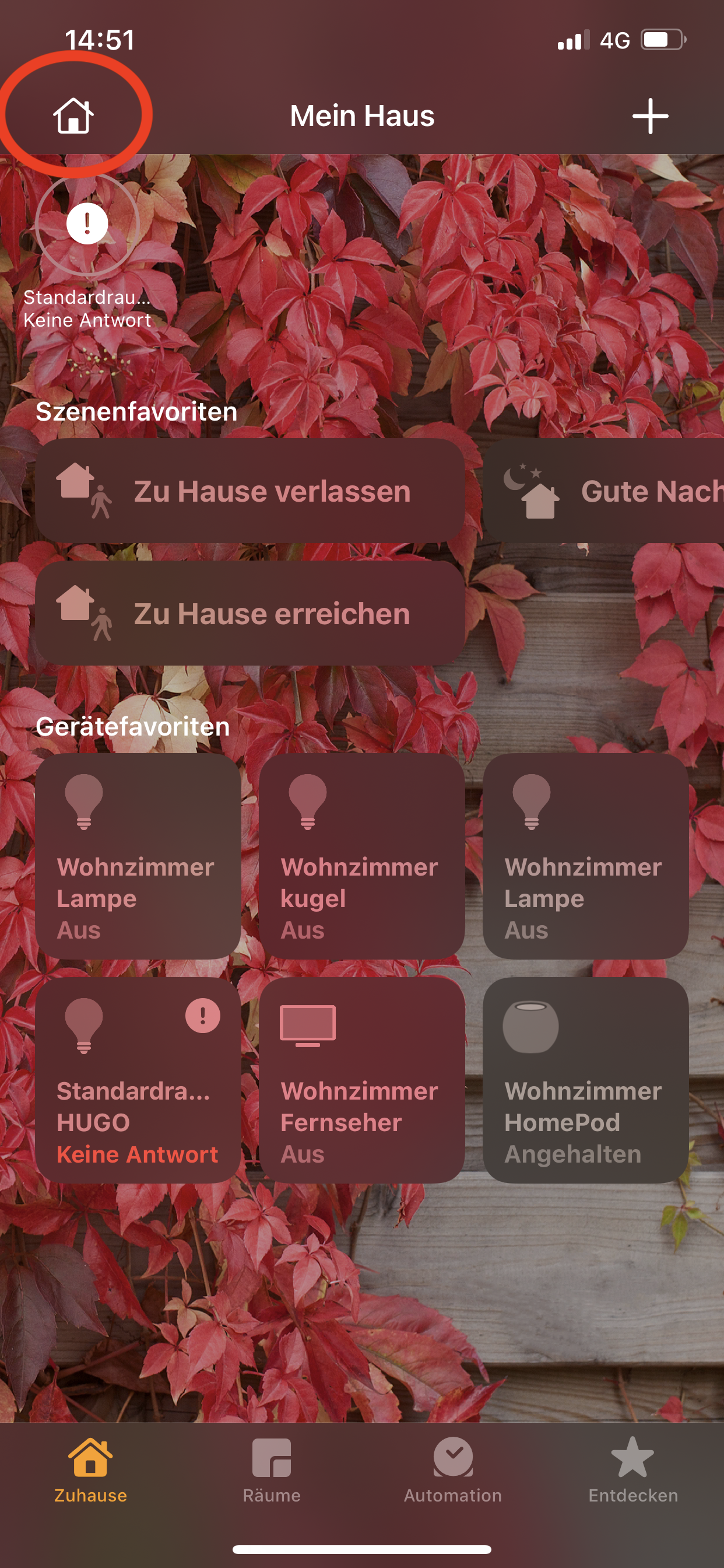Open the Standardraum Keine Antwort status alert
The width and height of the screenshot is (724, 1568).
point(87,225)
